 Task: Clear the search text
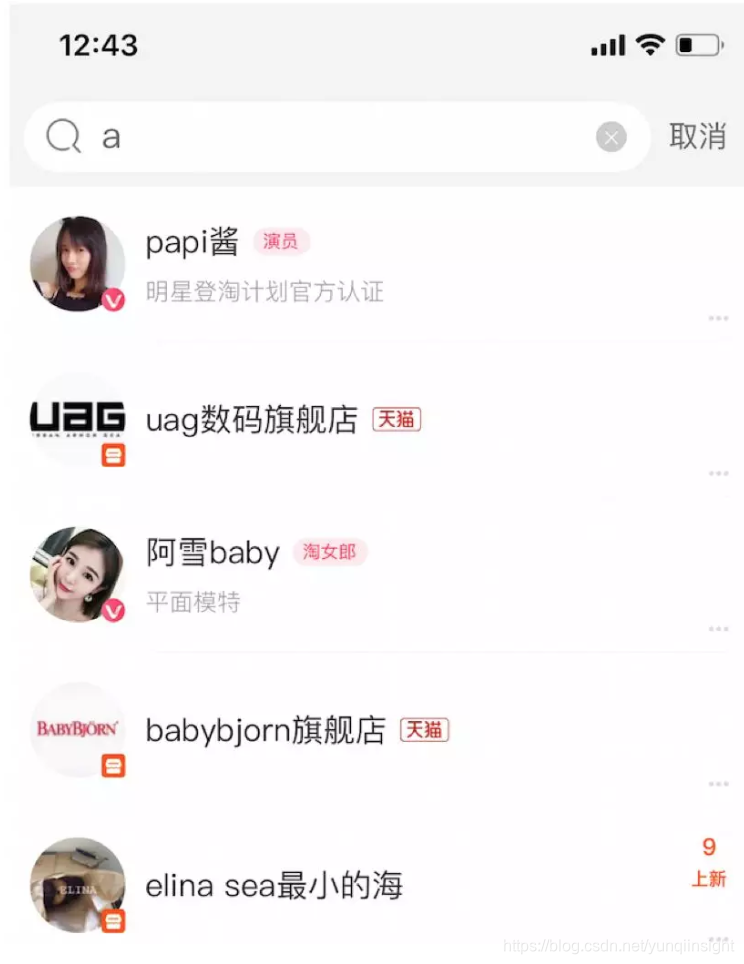coord(611,137)
